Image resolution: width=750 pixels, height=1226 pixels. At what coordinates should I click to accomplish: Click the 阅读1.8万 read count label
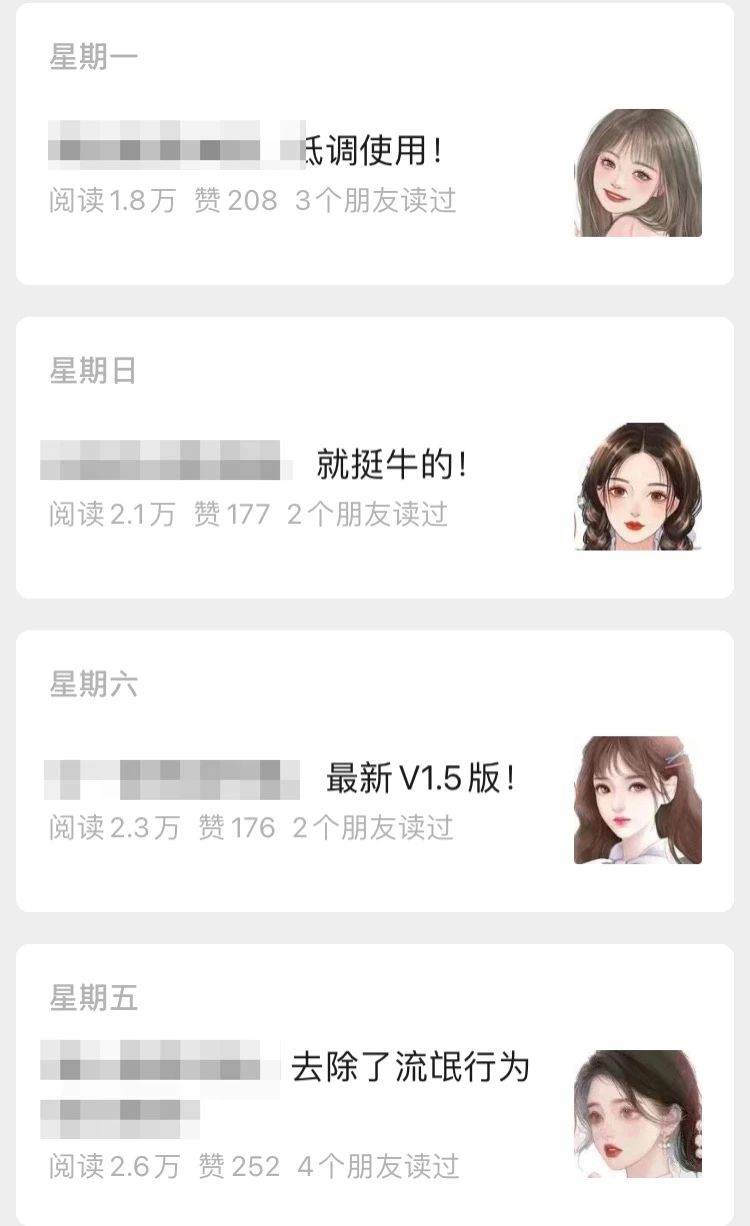coord(105,202)
